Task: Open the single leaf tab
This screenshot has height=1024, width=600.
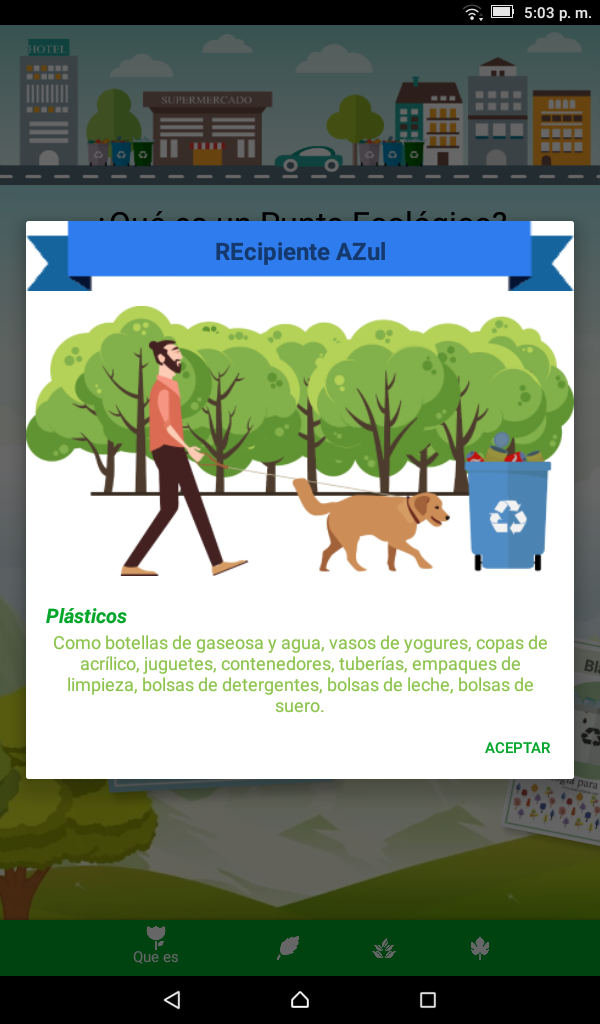Action: pyautogui.click(x=288, y=947)
